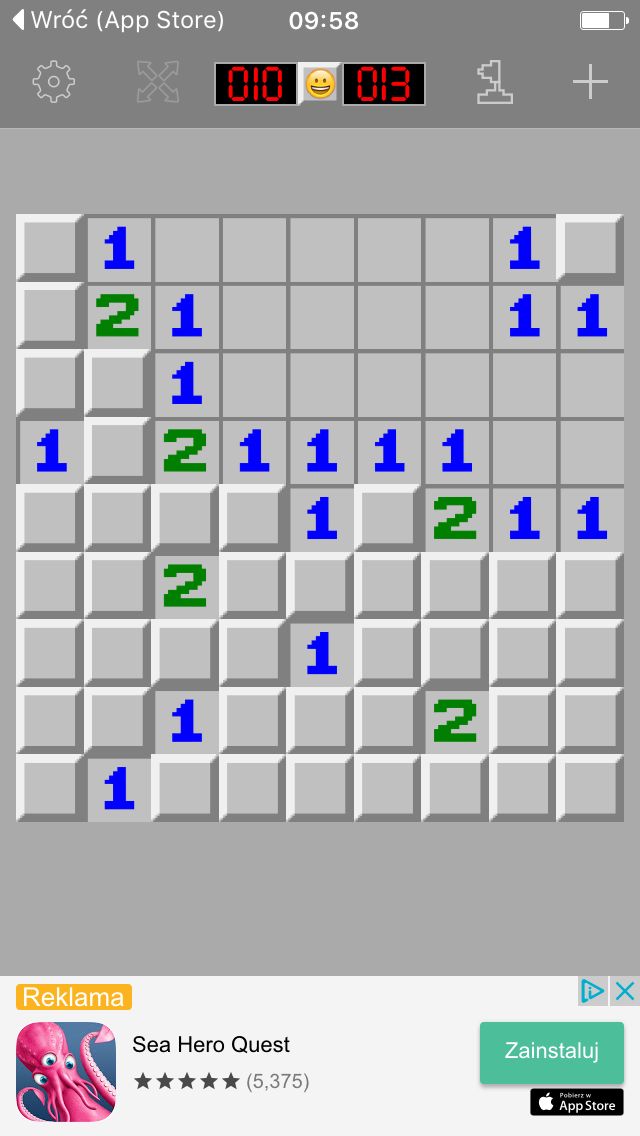Tap the chess knight icon
640x1136 pixels.
point(494,83)
